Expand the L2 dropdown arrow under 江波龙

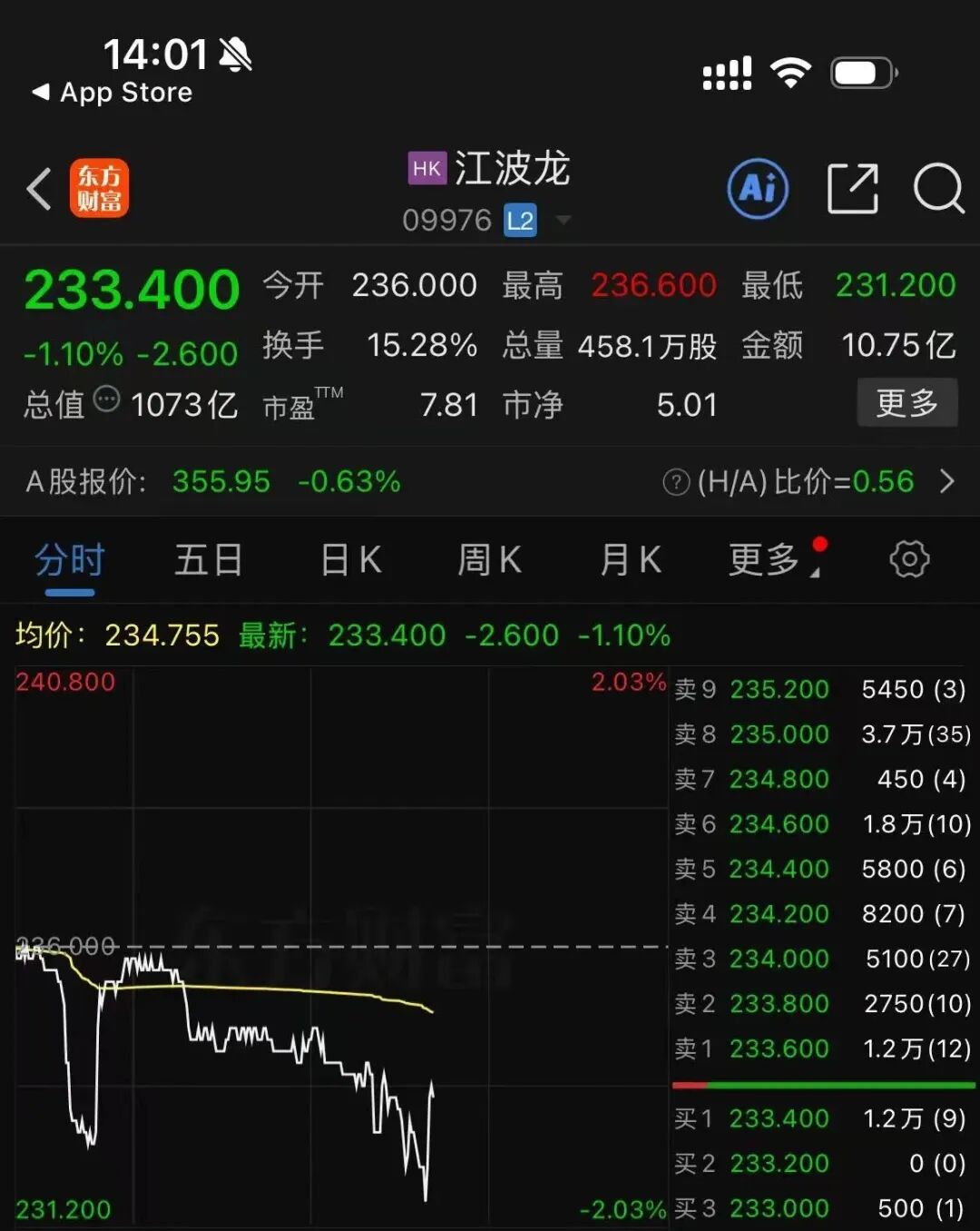point(563,220)
